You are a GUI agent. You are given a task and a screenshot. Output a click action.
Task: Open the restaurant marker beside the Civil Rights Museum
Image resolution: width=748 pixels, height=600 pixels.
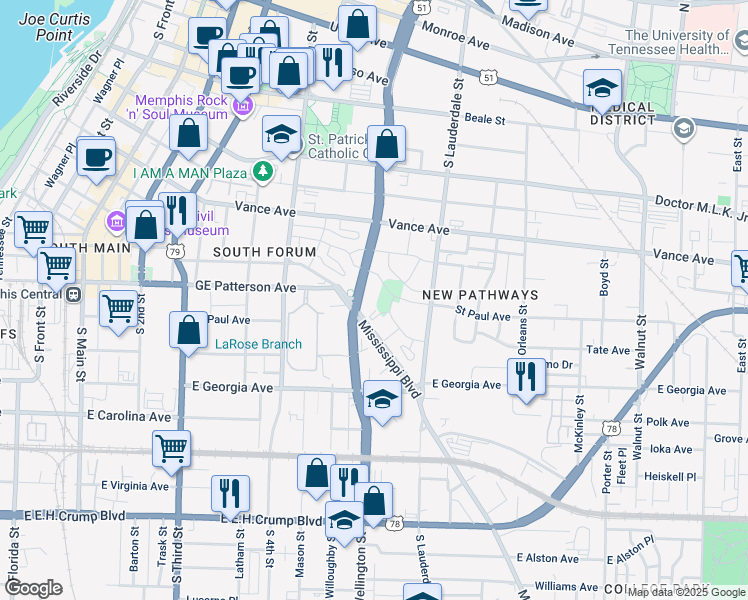coord(177,212)
